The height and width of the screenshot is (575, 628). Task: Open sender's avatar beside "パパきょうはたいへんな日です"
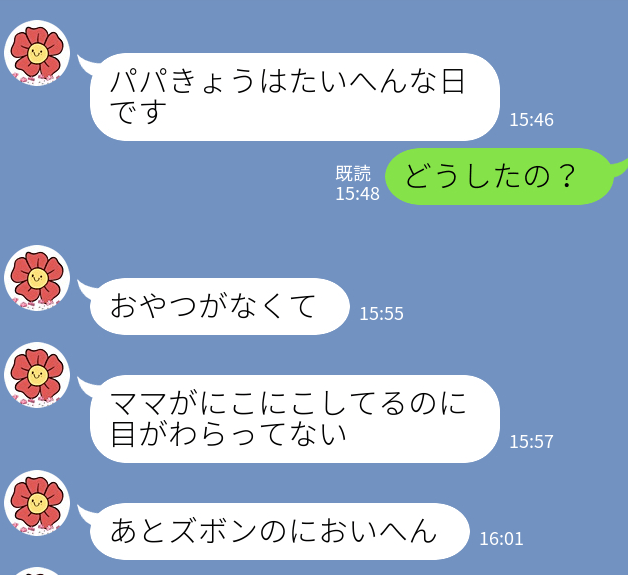pos(37,53)
